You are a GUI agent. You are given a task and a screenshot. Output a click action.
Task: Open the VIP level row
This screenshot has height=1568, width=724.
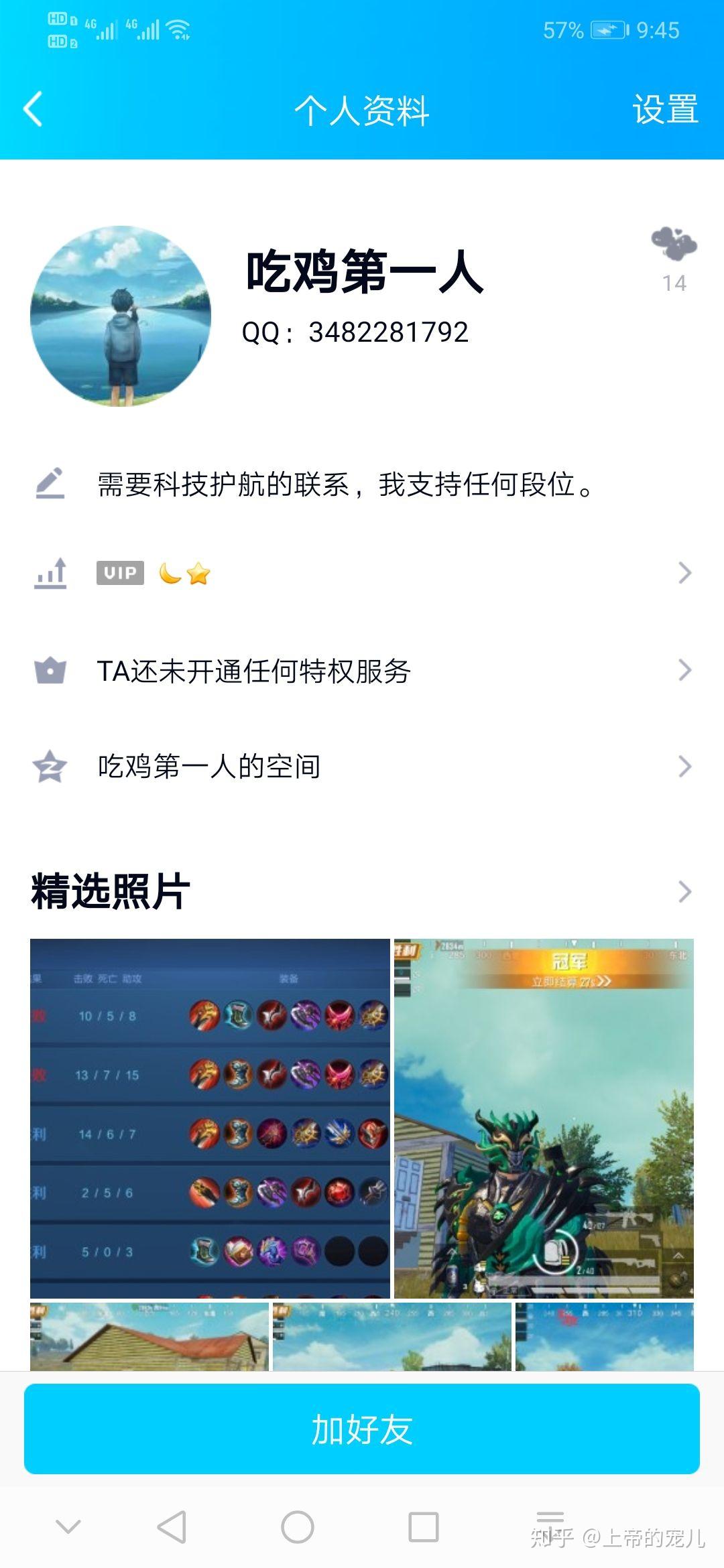362,574
